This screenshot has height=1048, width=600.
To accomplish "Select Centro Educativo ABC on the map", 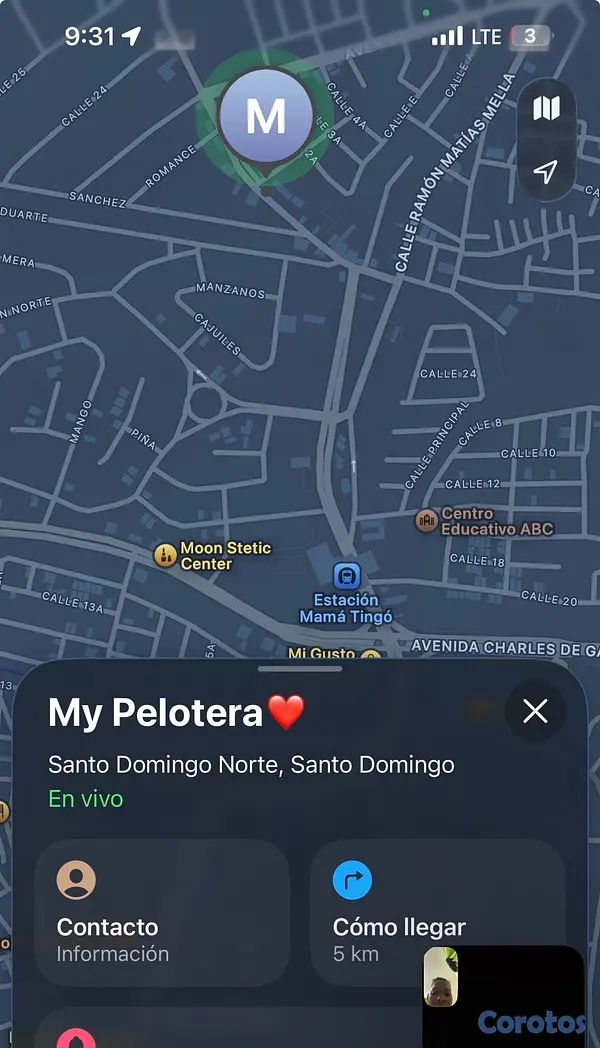I will click(484, 521).
